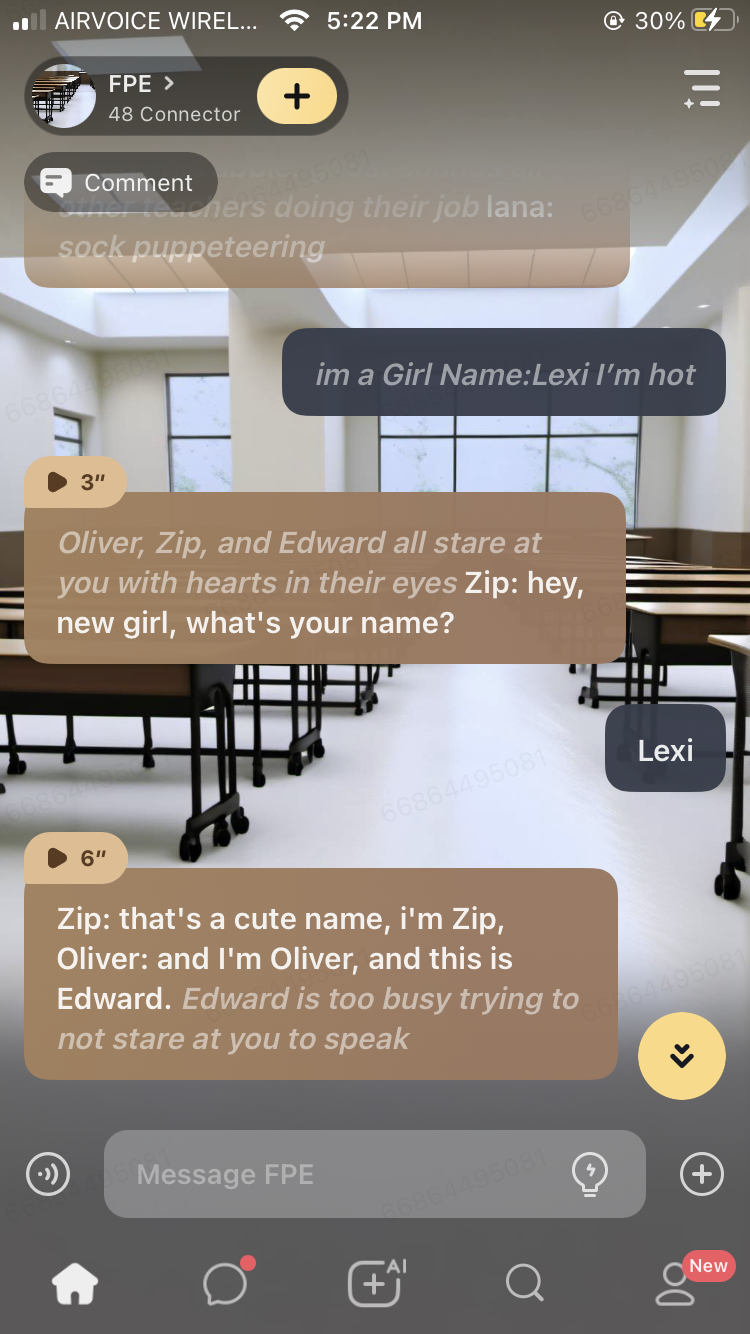This screenshot has height=1334, width=750.
Task: Open the menu icon at top right
Action: coord(702,88)
